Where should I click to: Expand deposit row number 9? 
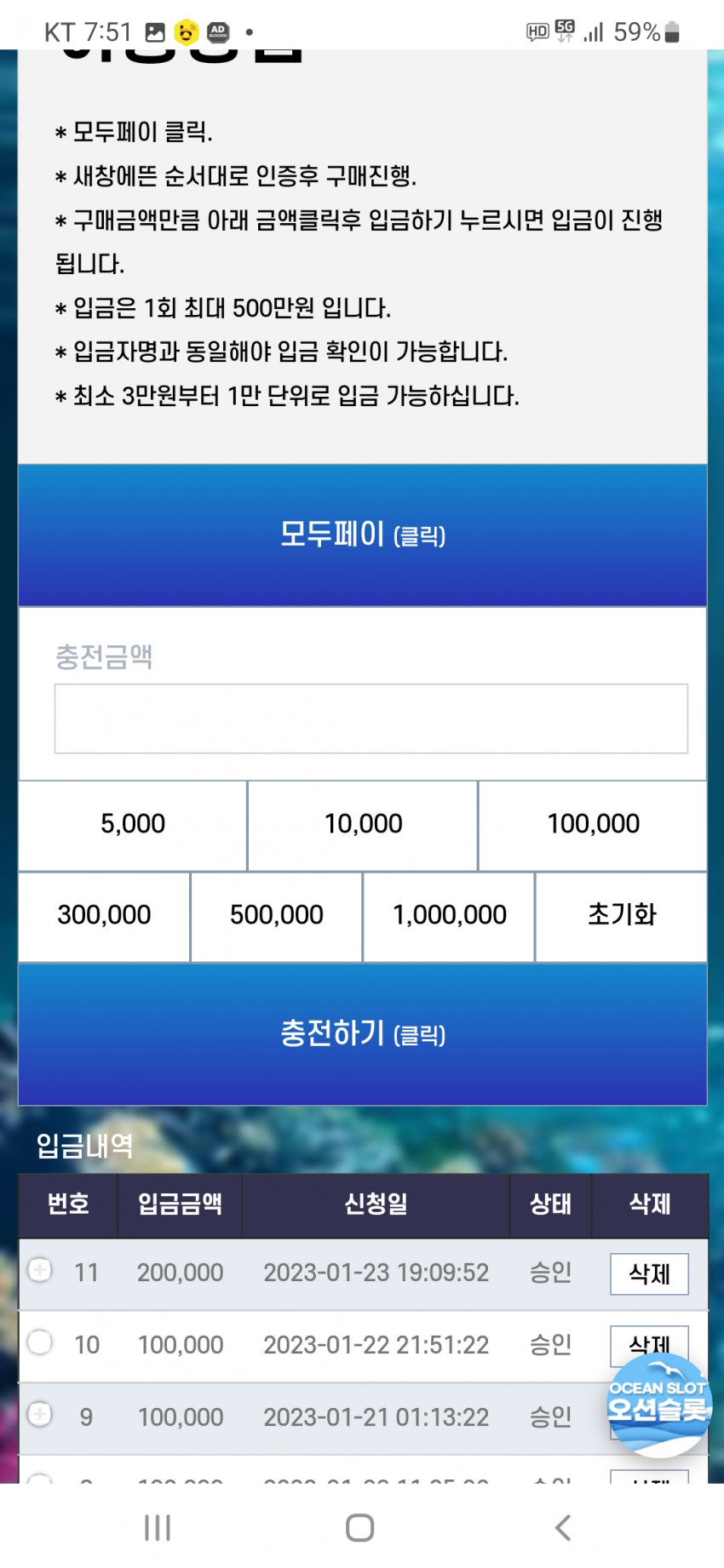click(x=39, y=1415)
